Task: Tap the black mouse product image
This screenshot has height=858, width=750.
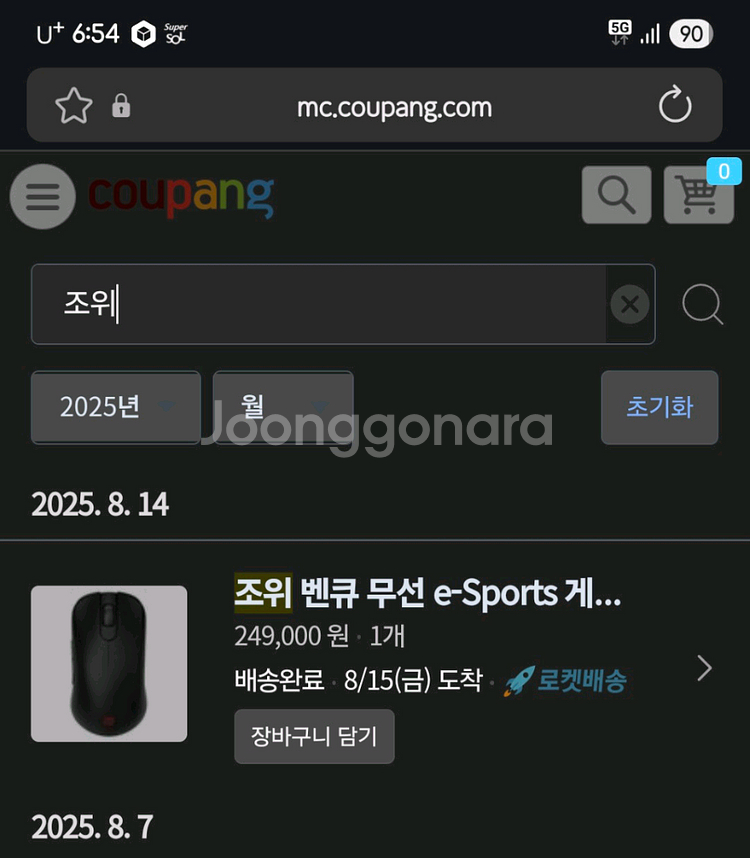Action: (109, 663)
